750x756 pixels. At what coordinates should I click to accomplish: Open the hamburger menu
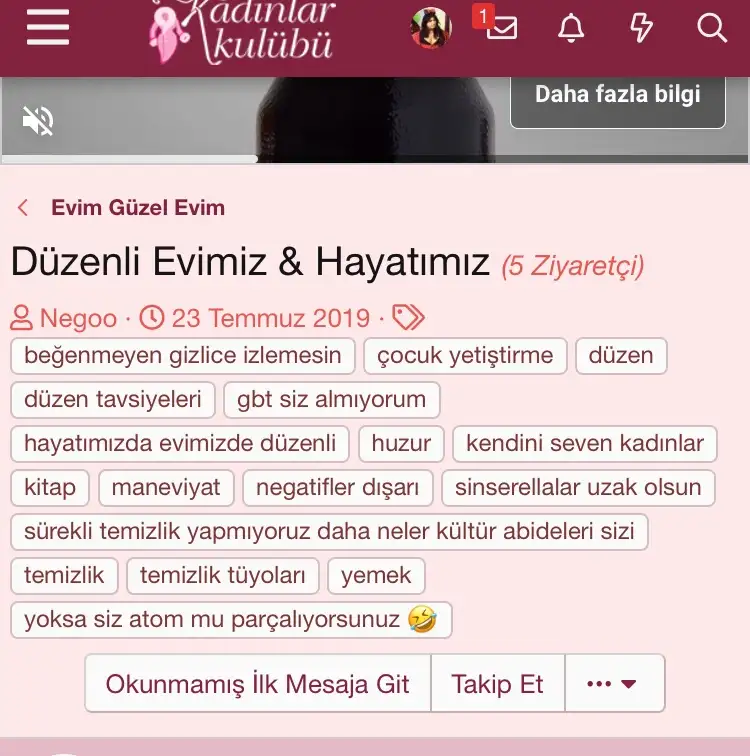[x=48, y=28]
